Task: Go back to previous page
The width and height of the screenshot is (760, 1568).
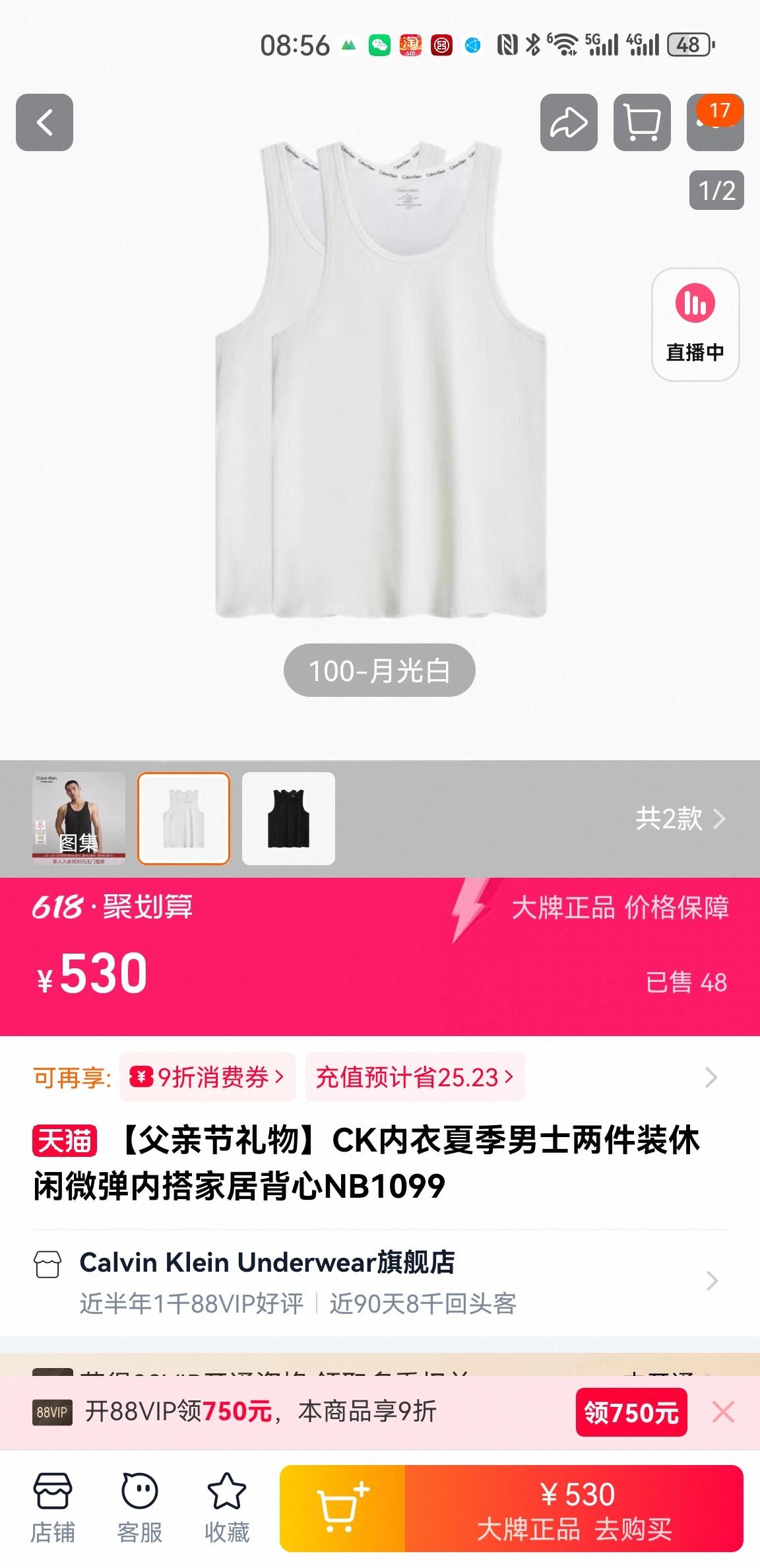Action: pyautogui.click(x=44, y=123)
